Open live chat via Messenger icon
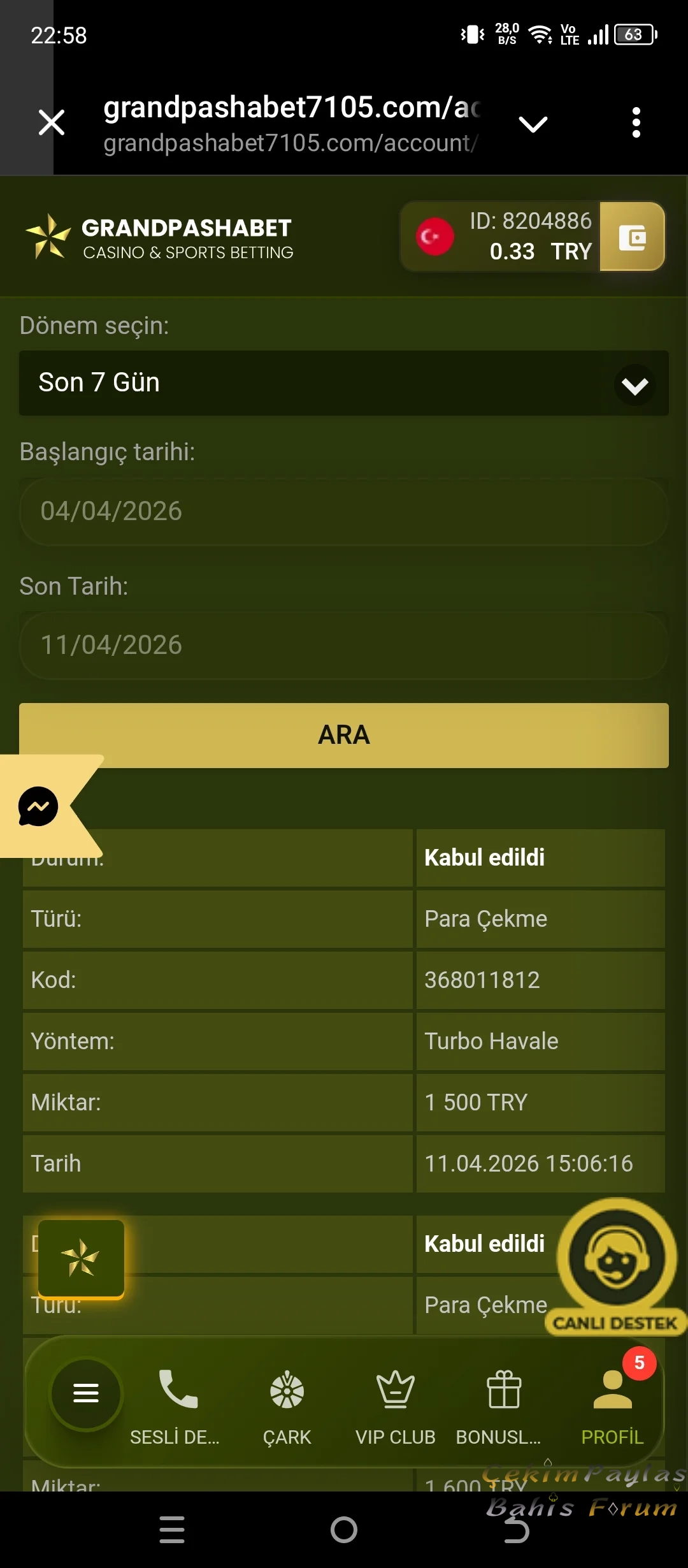Viewport: 688px width, 1568px height. [x=38, y=807]
